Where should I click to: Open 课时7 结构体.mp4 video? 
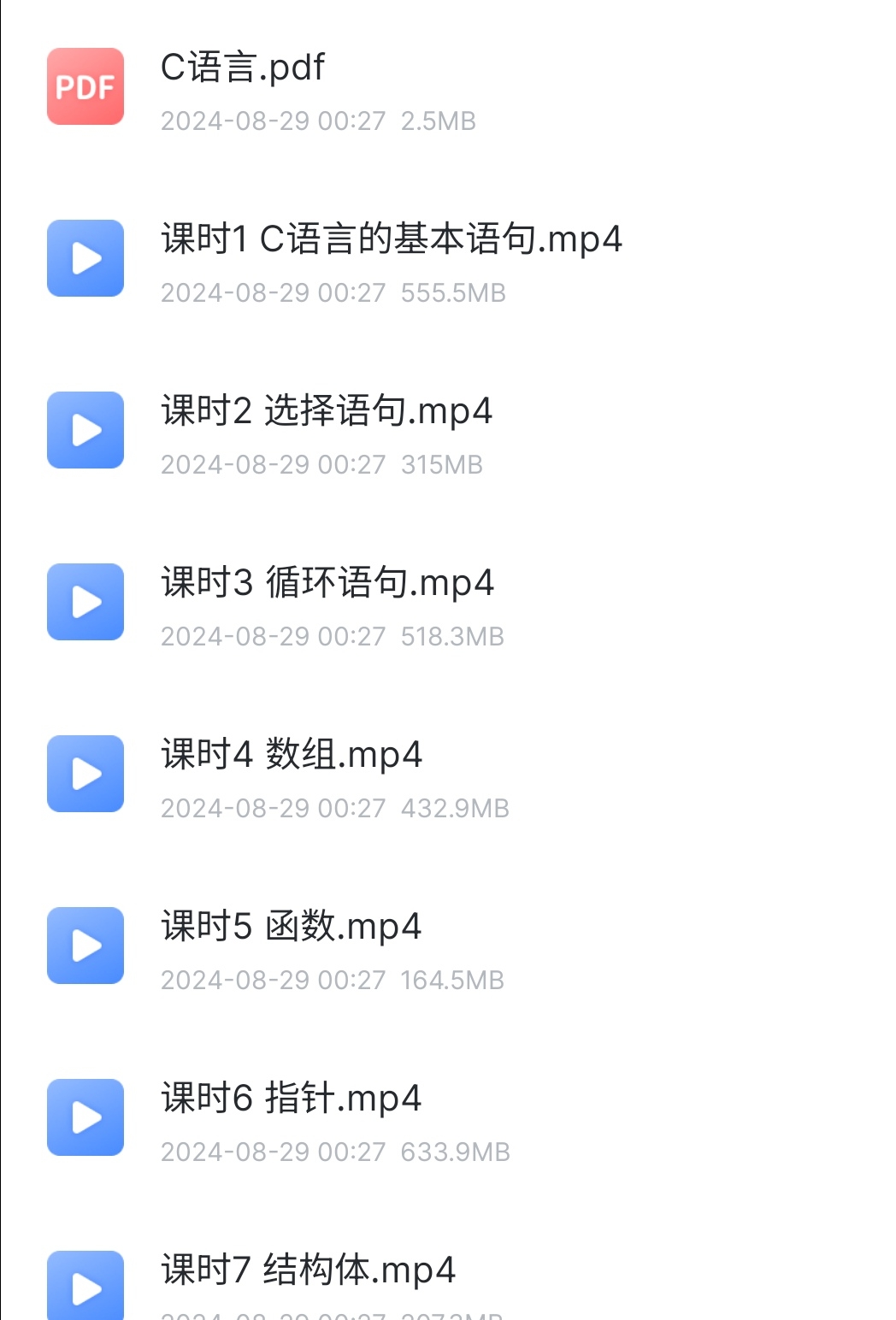308,1271
